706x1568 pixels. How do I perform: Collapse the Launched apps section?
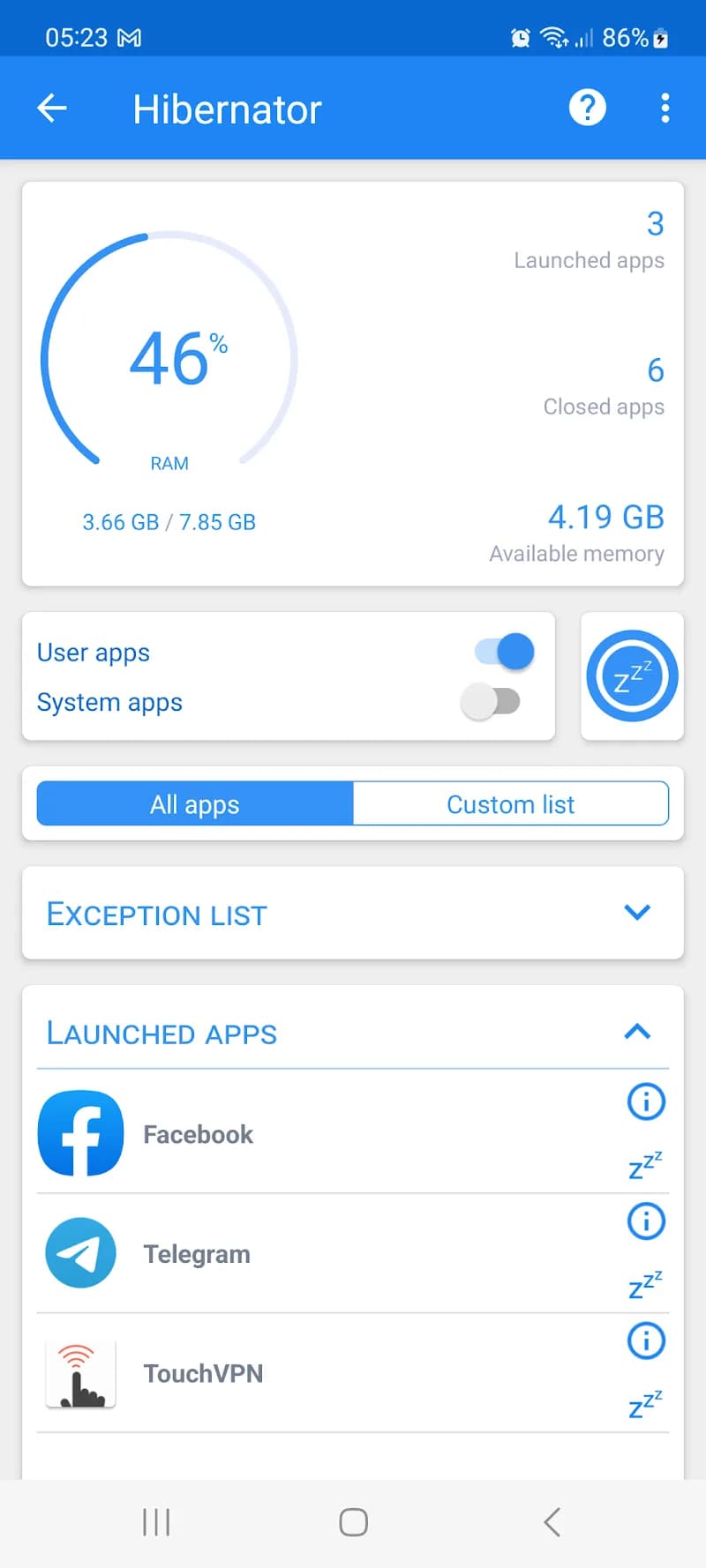[x=637, y=1032]
